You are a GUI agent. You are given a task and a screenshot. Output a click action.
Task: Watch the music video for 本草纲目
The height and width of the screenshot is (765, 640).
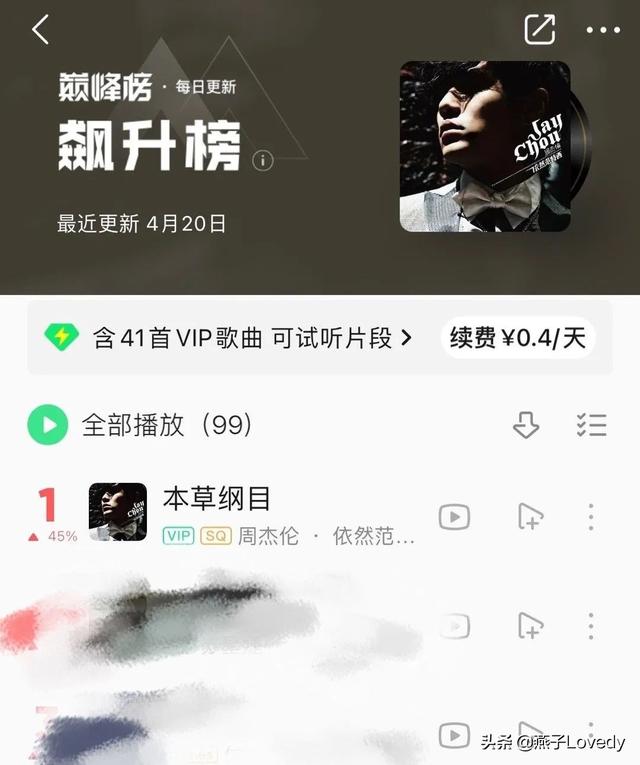[454, 517]
